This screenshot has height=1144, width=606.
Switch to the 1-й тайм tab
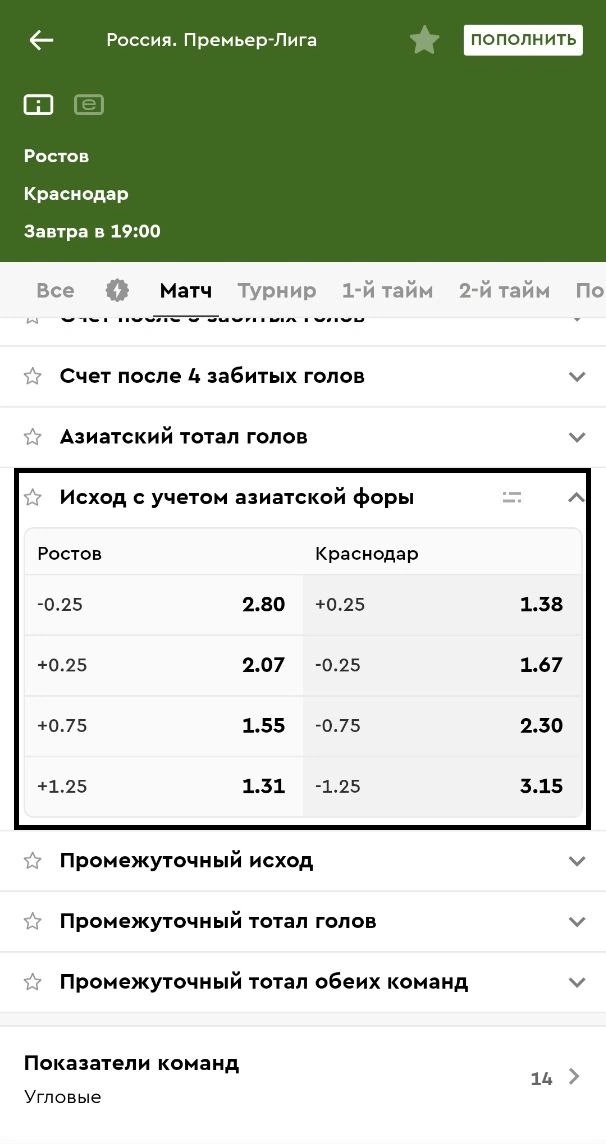pos(387,290)
